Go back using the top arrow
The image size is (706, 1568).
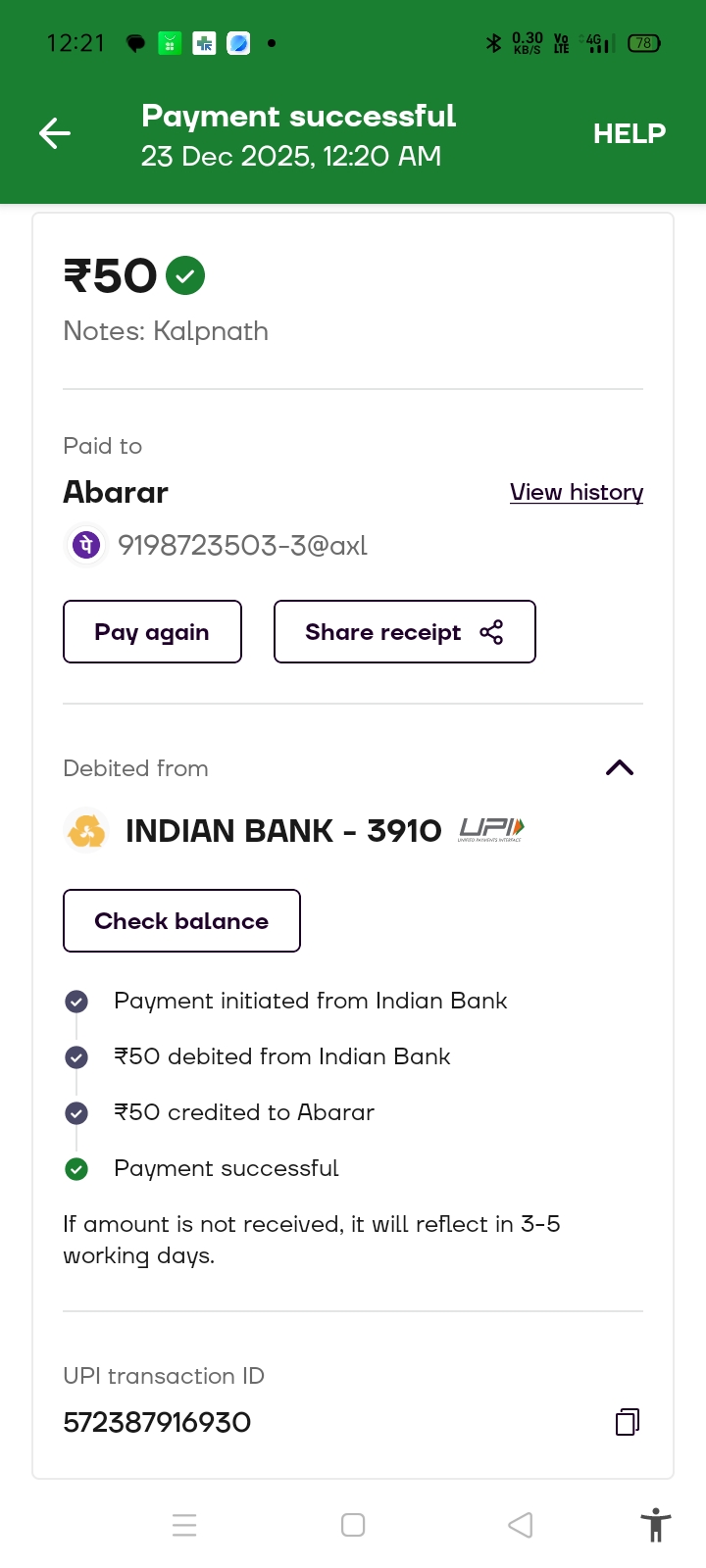coord(55,133)
